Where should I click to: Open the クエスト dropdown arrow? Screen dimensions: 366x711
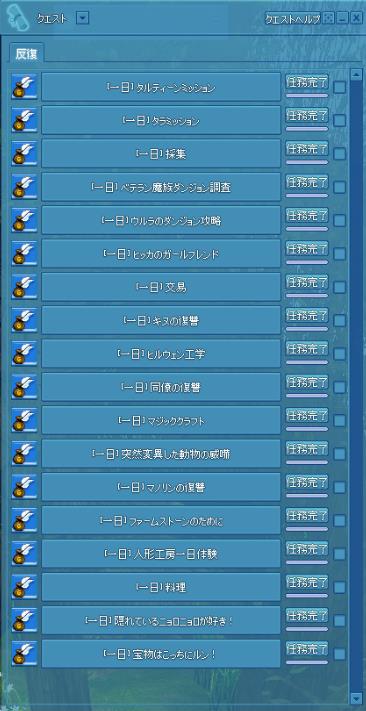point(83,18)
